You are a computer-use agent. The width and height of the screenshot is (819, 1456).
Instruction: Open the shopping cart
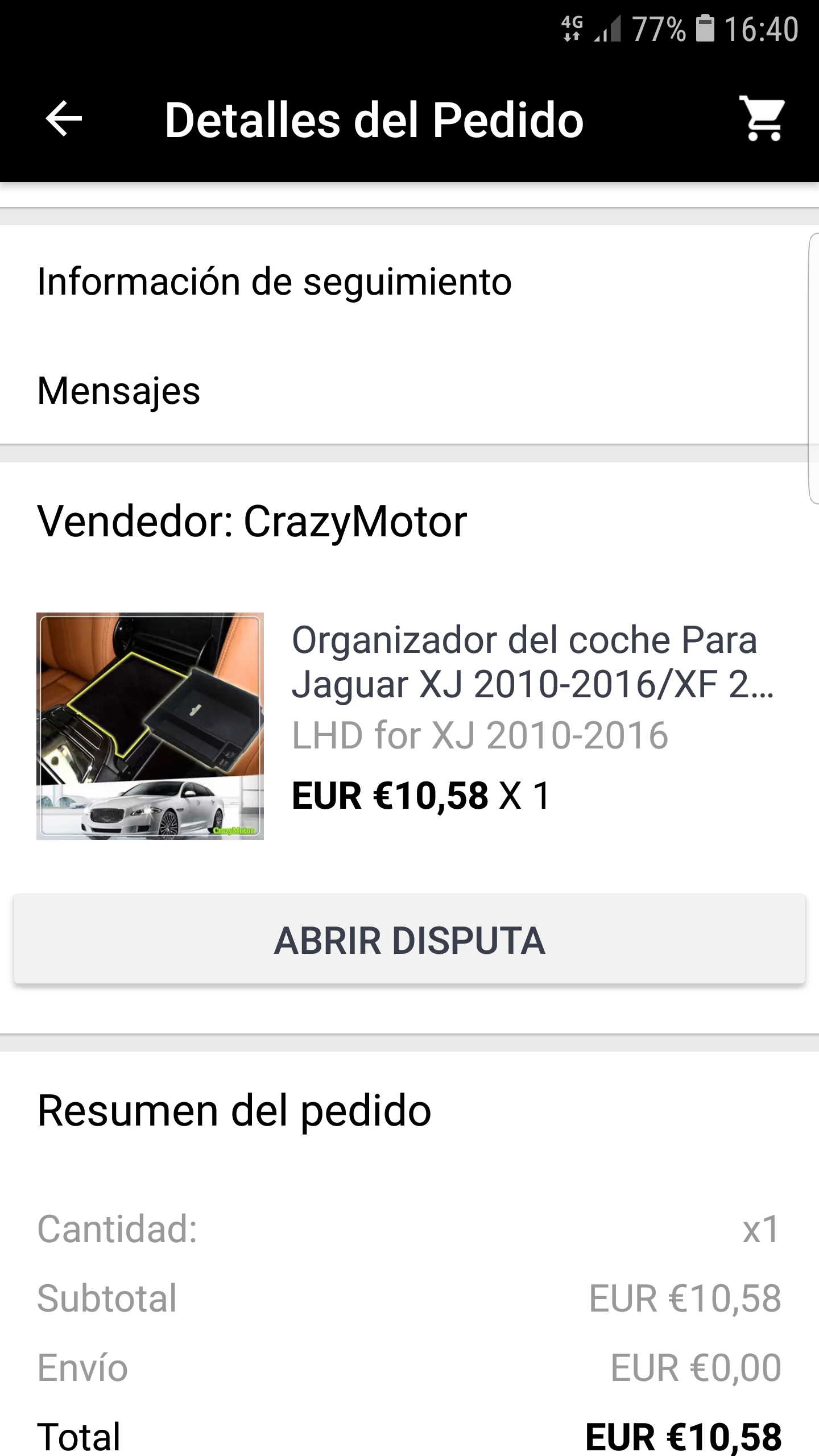(762, 119)
